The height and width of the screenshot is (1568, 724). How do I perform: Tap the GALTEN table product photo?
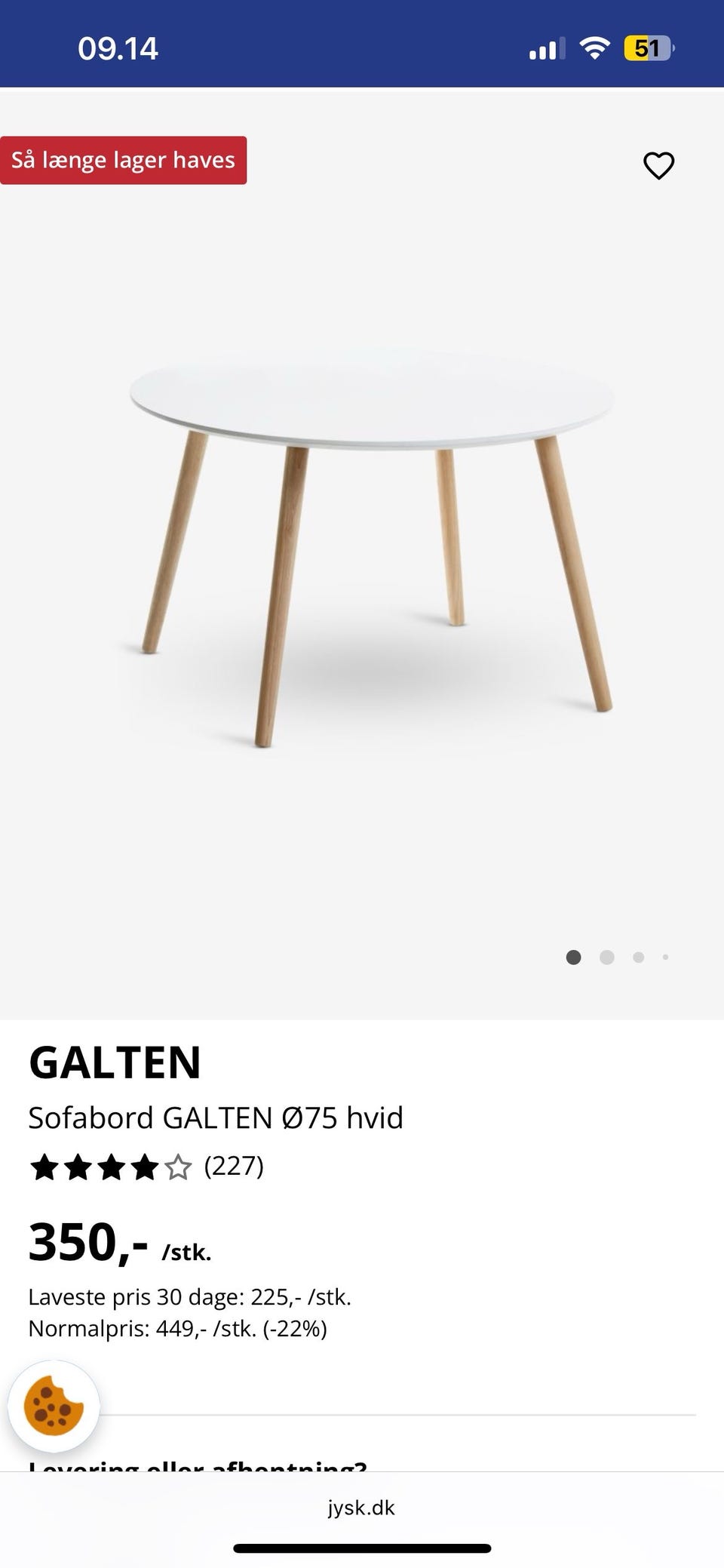point(370,551)
